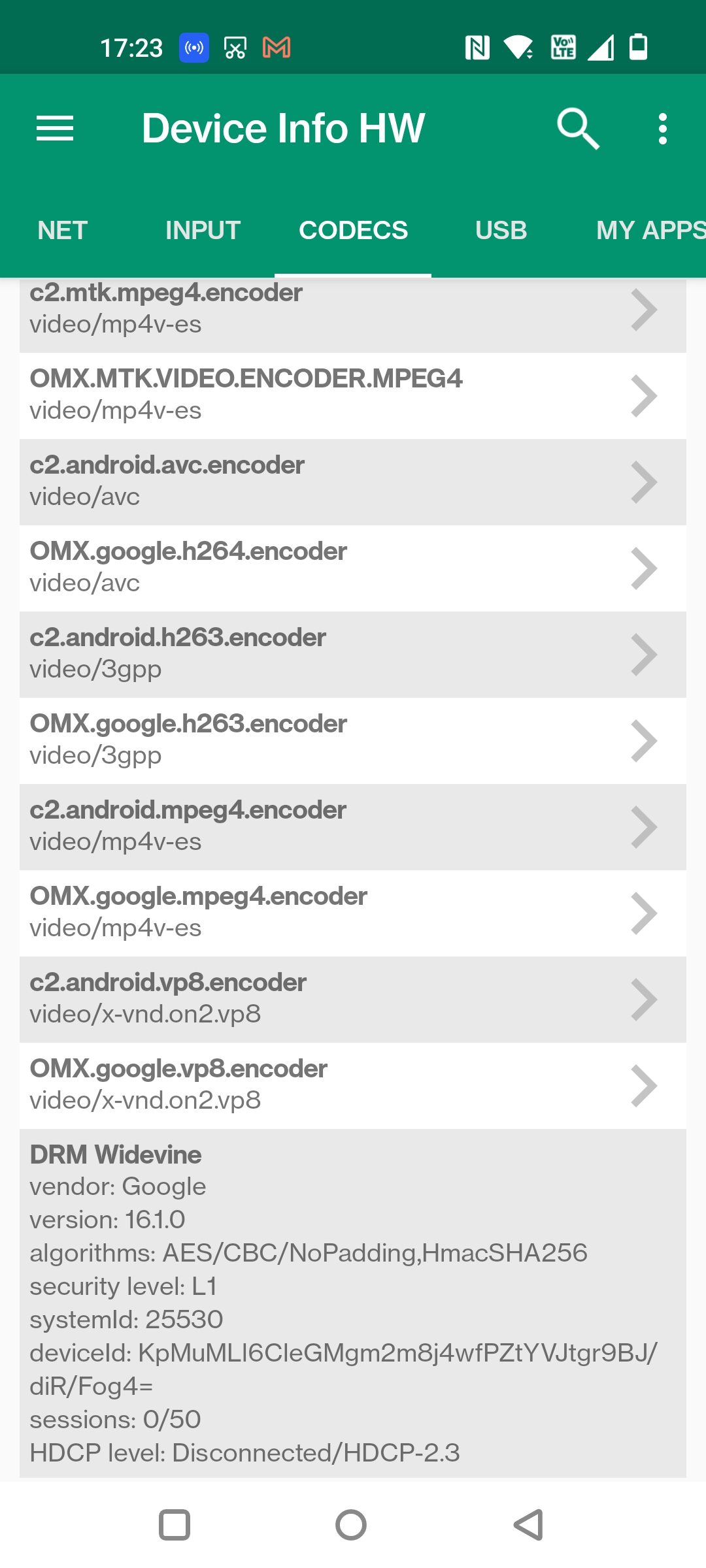Viewport: 706px width, 1568px height.
Task: Open c2.mtk.mpeg4.encoder codec details
Action: 353,310
